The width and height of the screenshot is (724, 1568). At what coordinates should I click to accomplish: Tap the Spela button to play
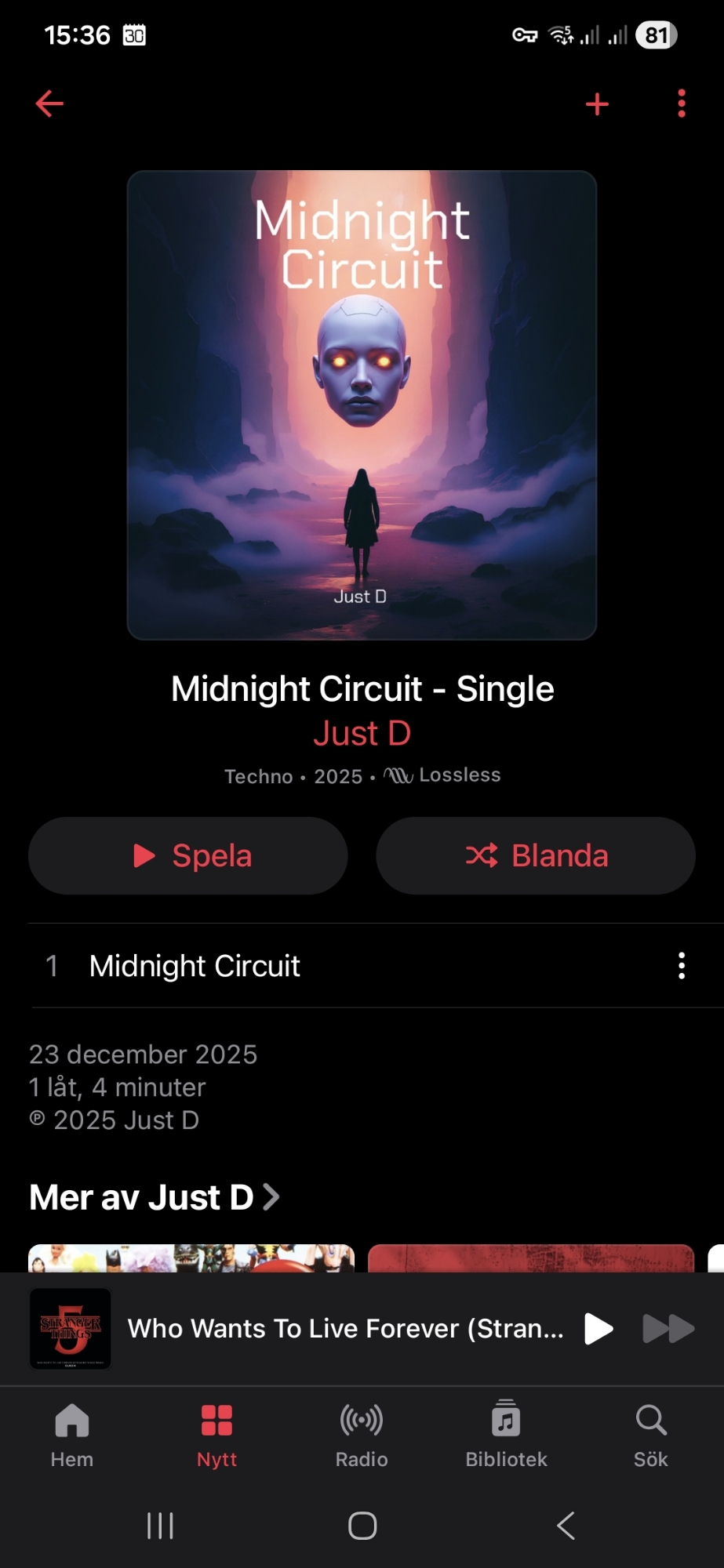point(188,855)
